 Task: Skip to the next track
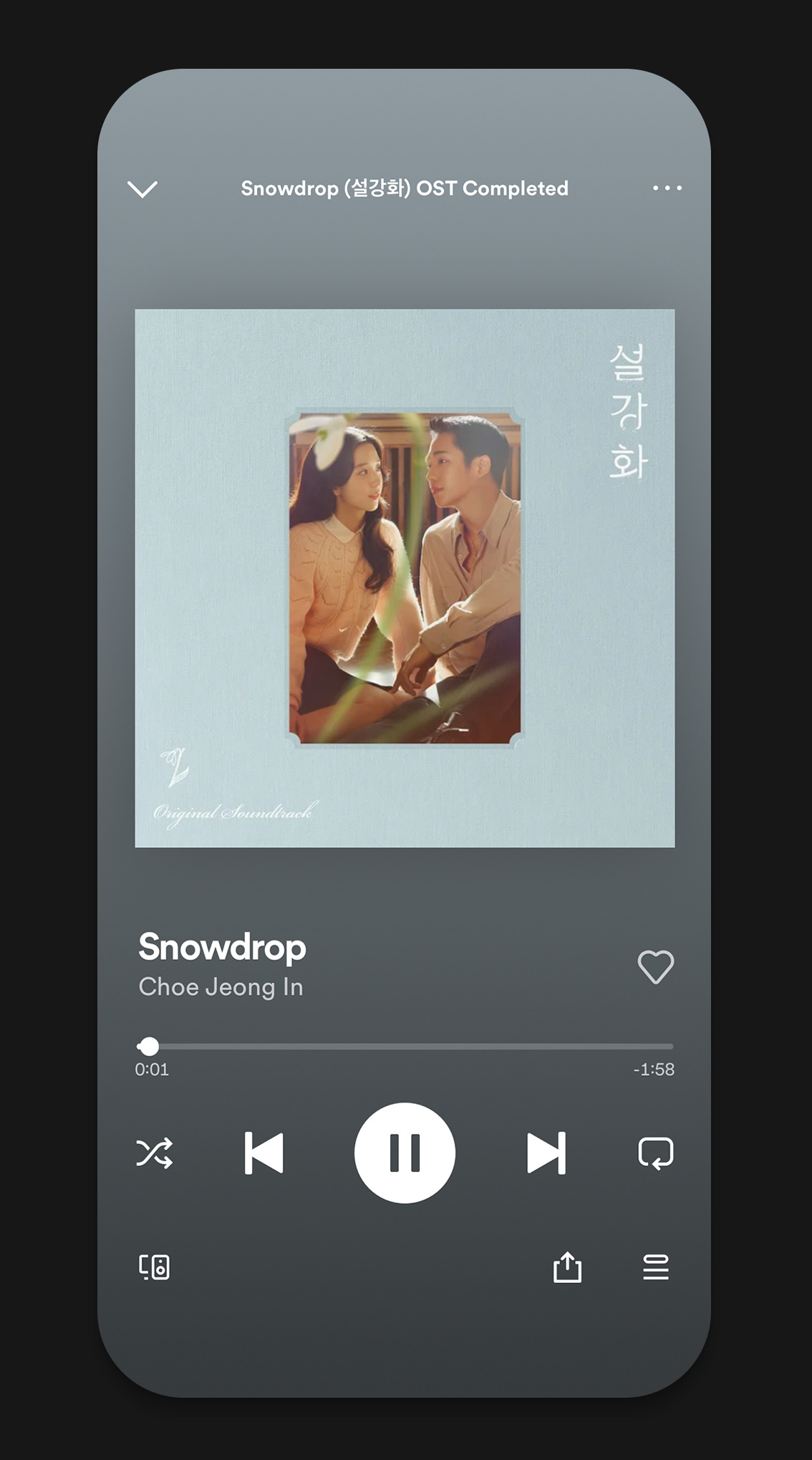click(x=546, y=1153)
